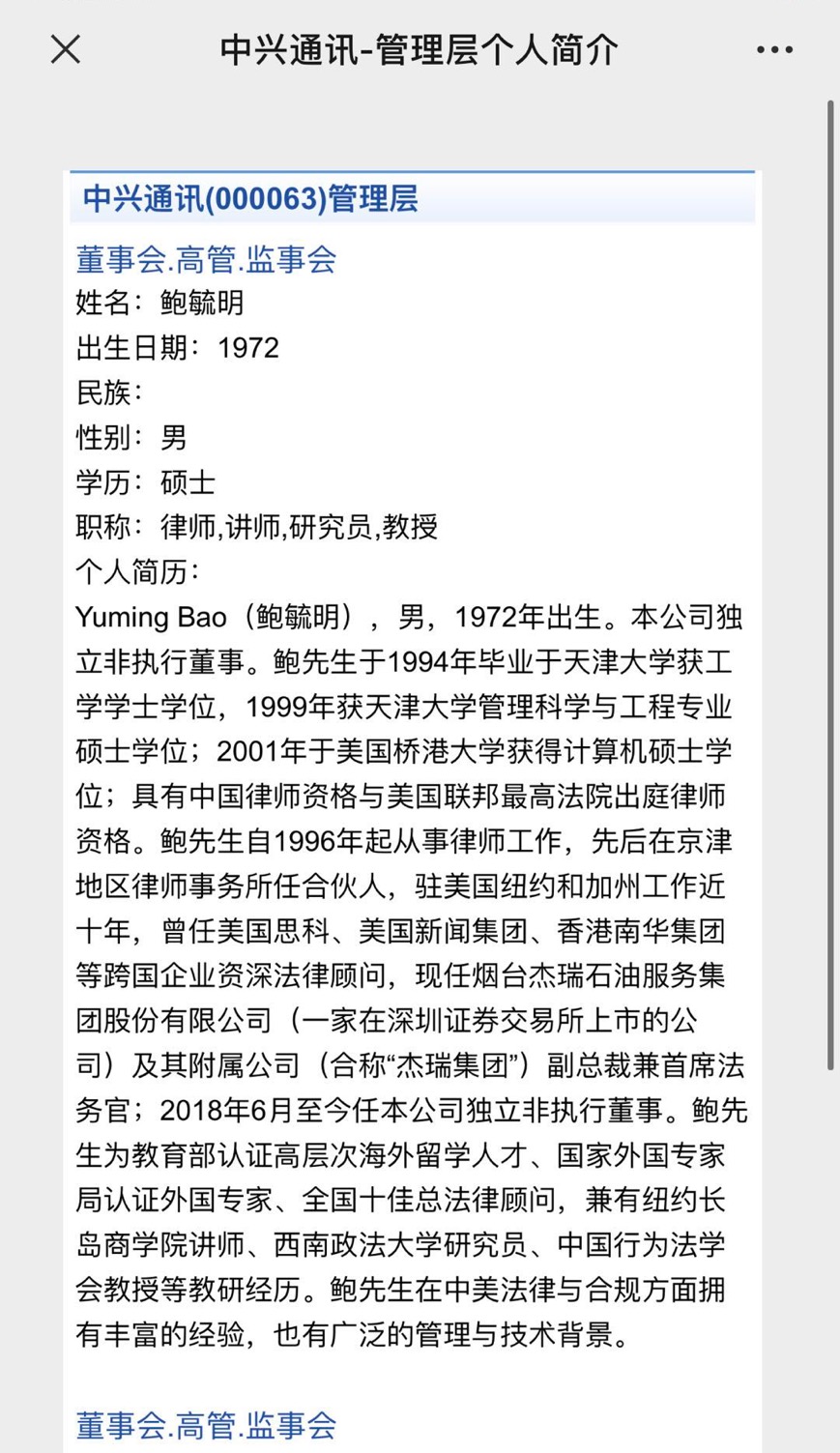This screenshot has height=1453, width=840.
Task: Open the three-dot overflow menu
Action: pos(774,50)
